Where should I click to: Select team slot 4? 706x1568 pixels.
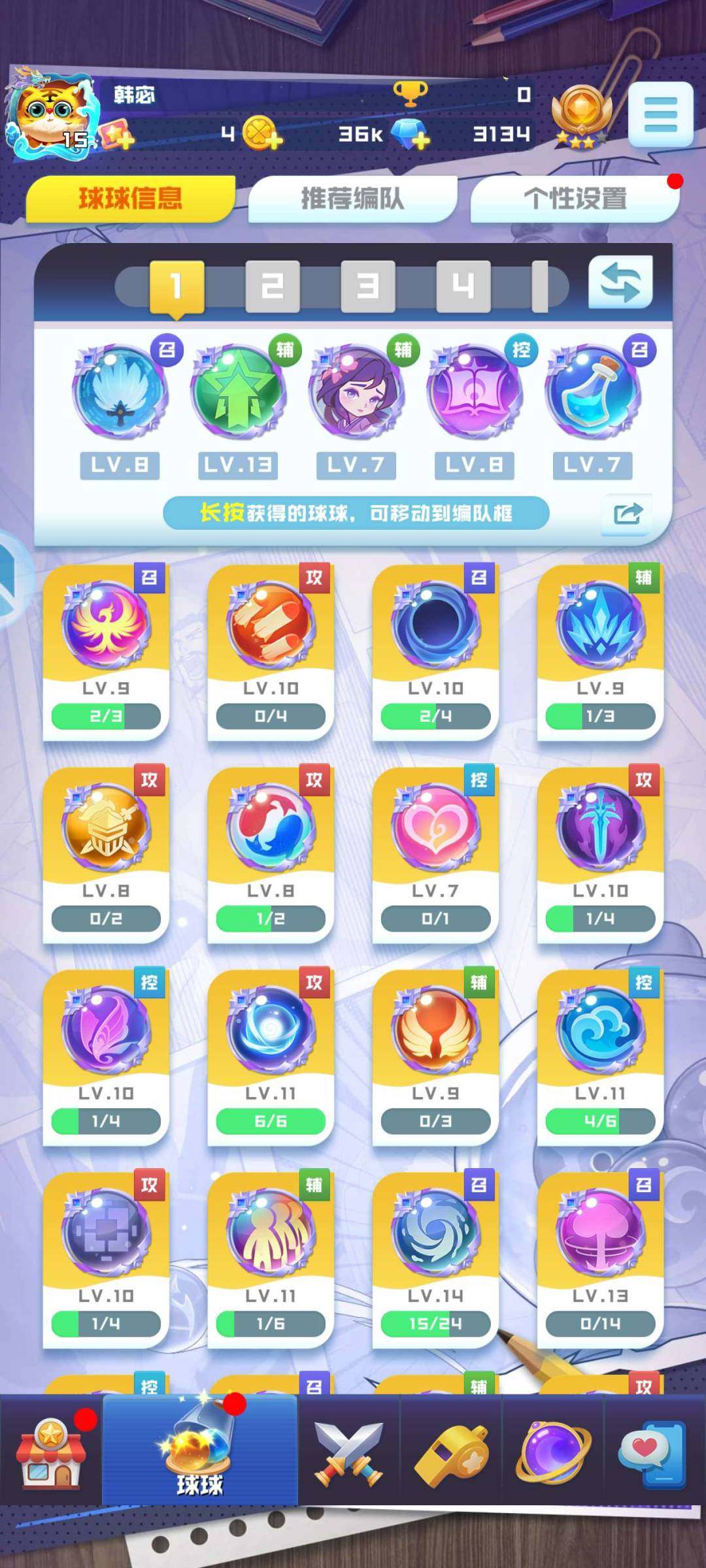pos(463,286)
